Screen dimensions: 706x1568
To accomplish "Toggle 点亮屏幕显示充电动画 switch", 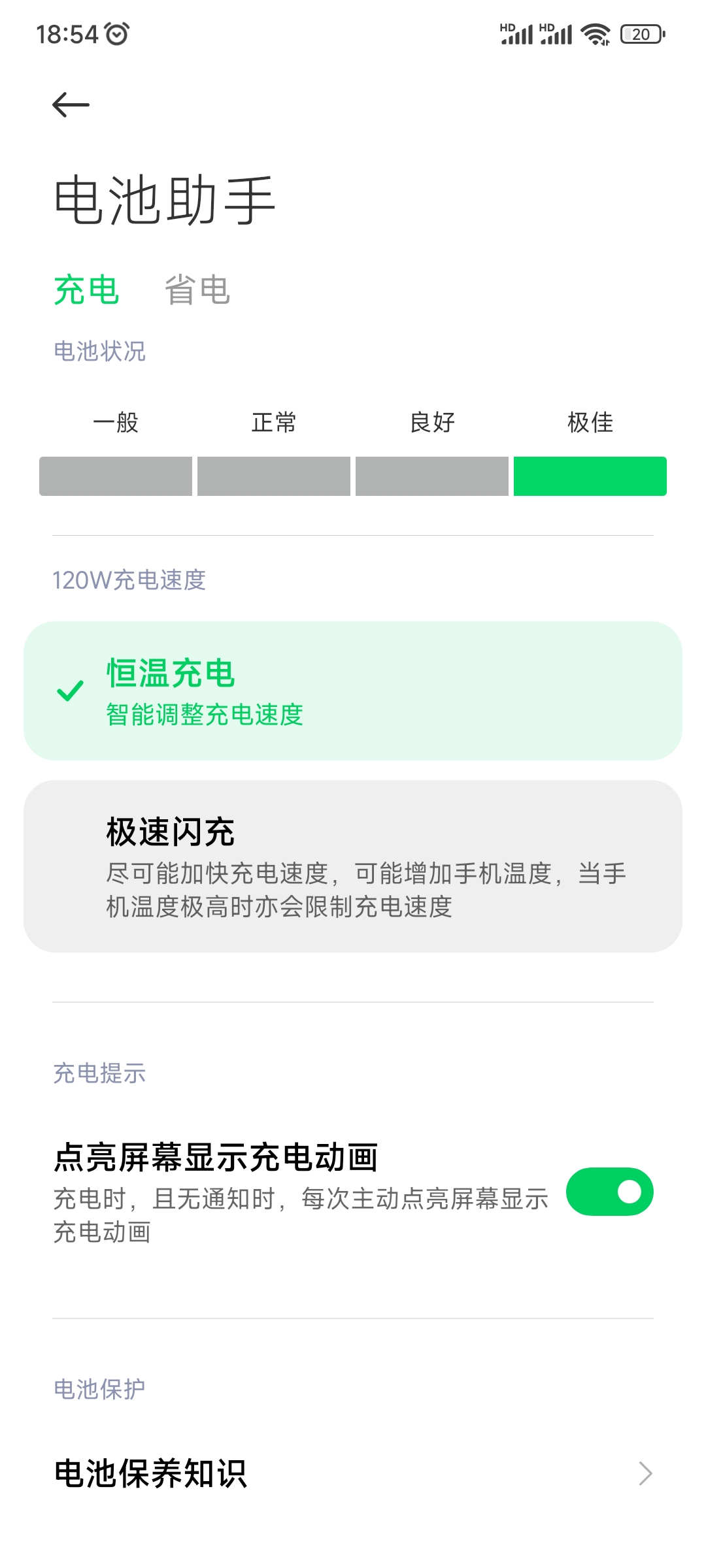I will click(x=609, y=1192).
